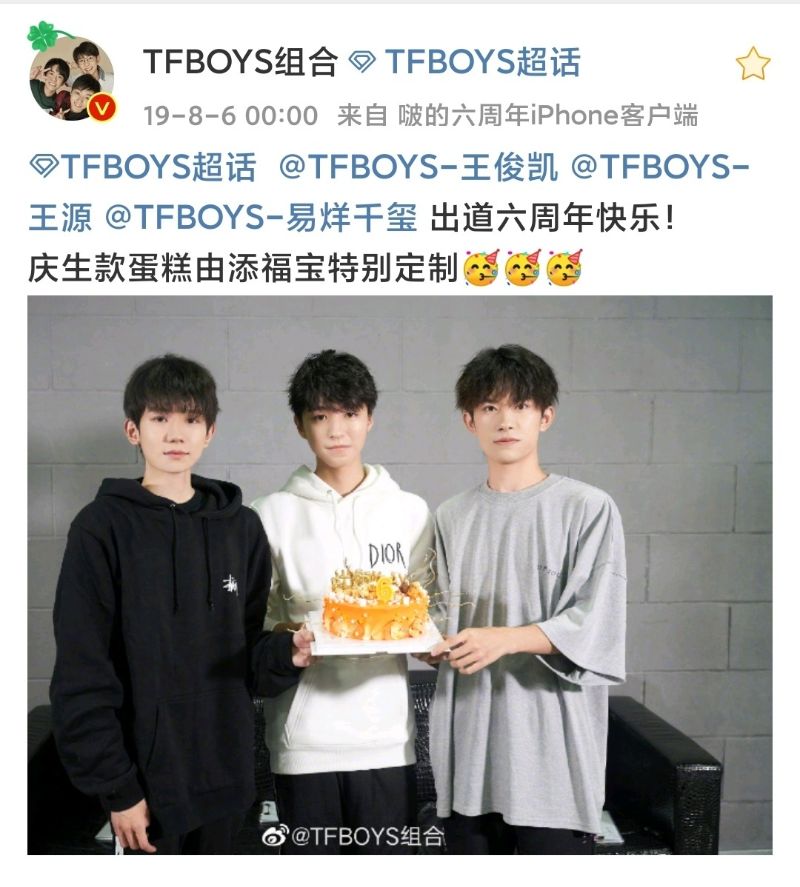This screenshot has height=887, width=800.
Task: Tap the star favorite icon
Action: click(x=752, y=64)
